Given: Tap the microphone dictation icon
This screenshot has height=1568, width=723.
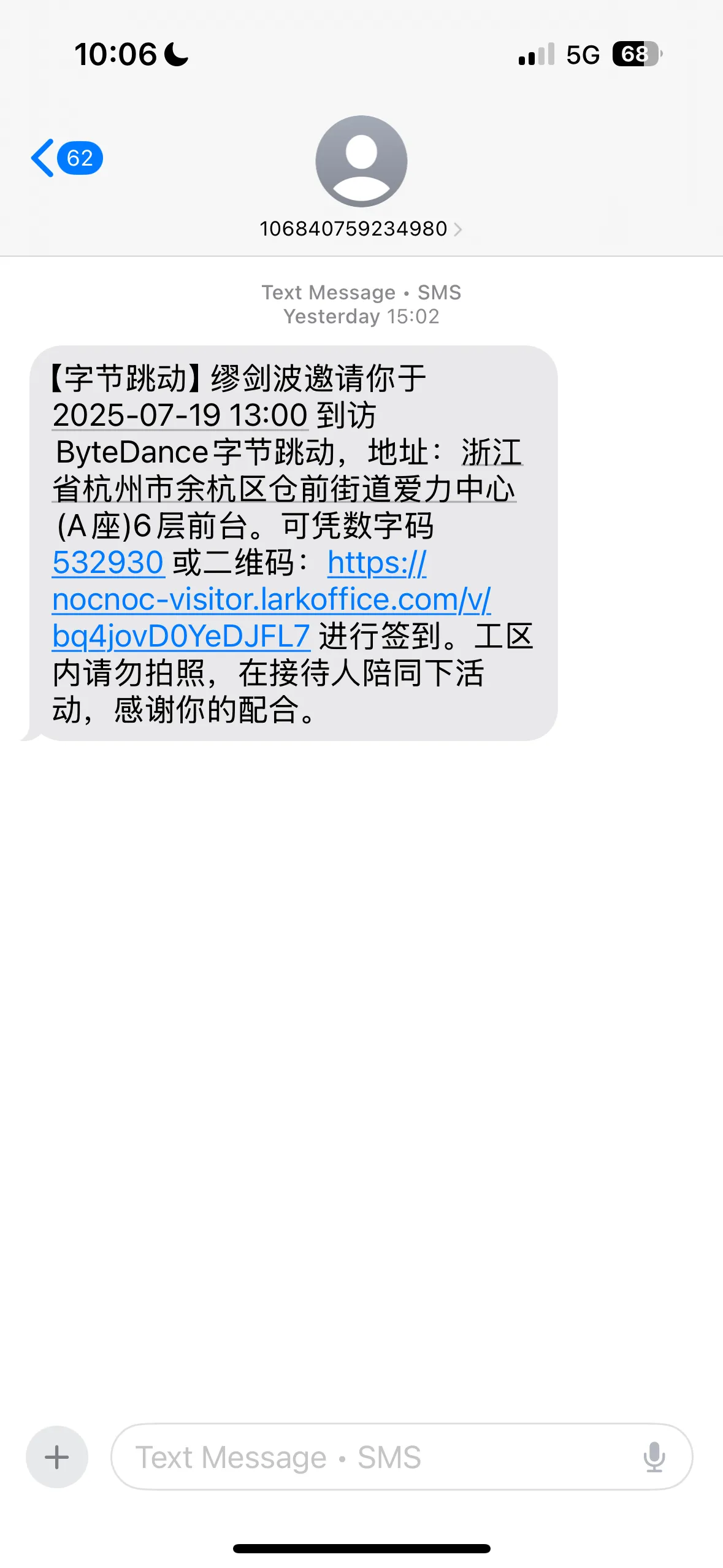Looking at the screenshot, I should [x=656, y=1458].
